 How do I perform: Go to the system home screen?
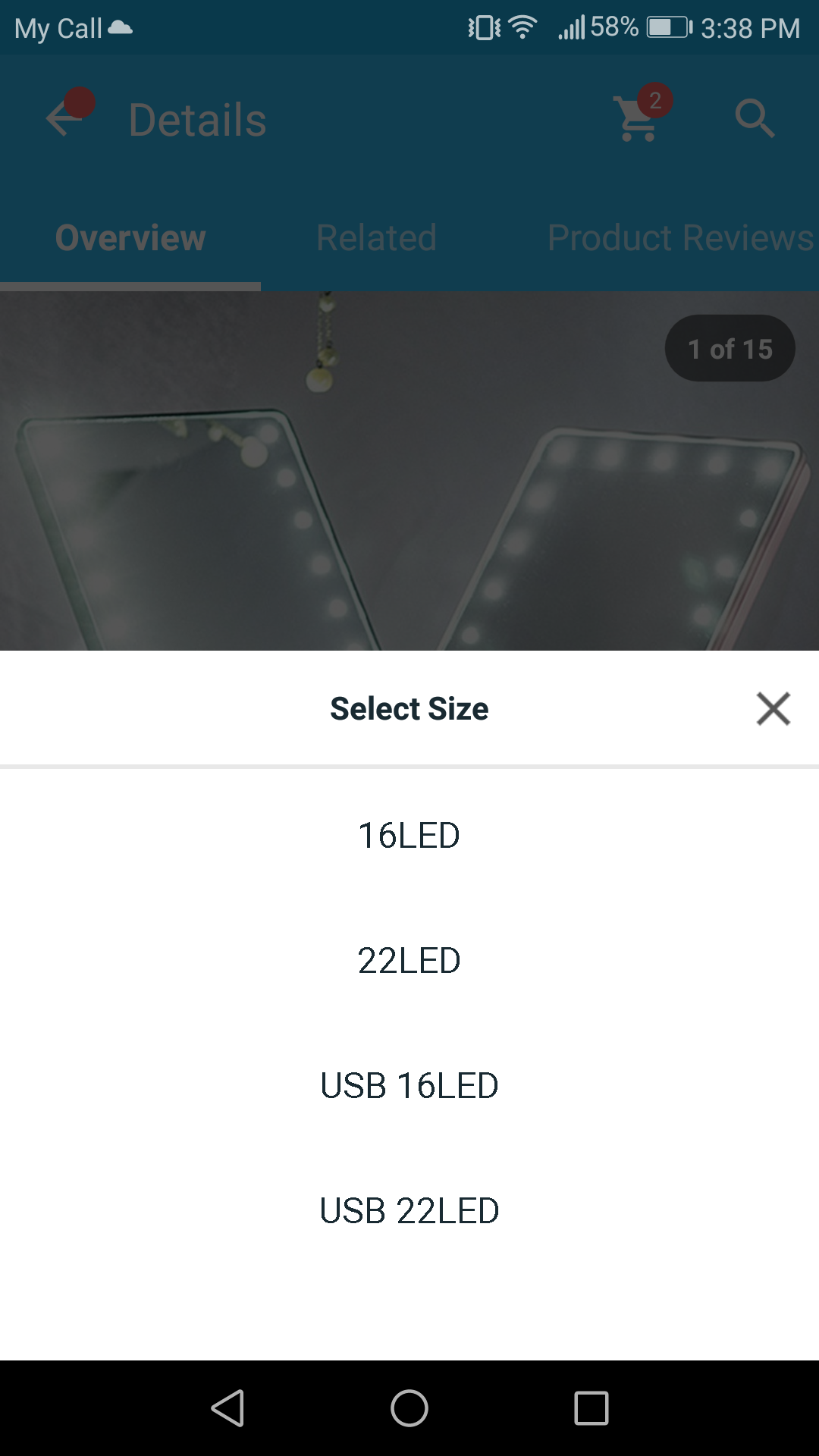(409, 1408)
